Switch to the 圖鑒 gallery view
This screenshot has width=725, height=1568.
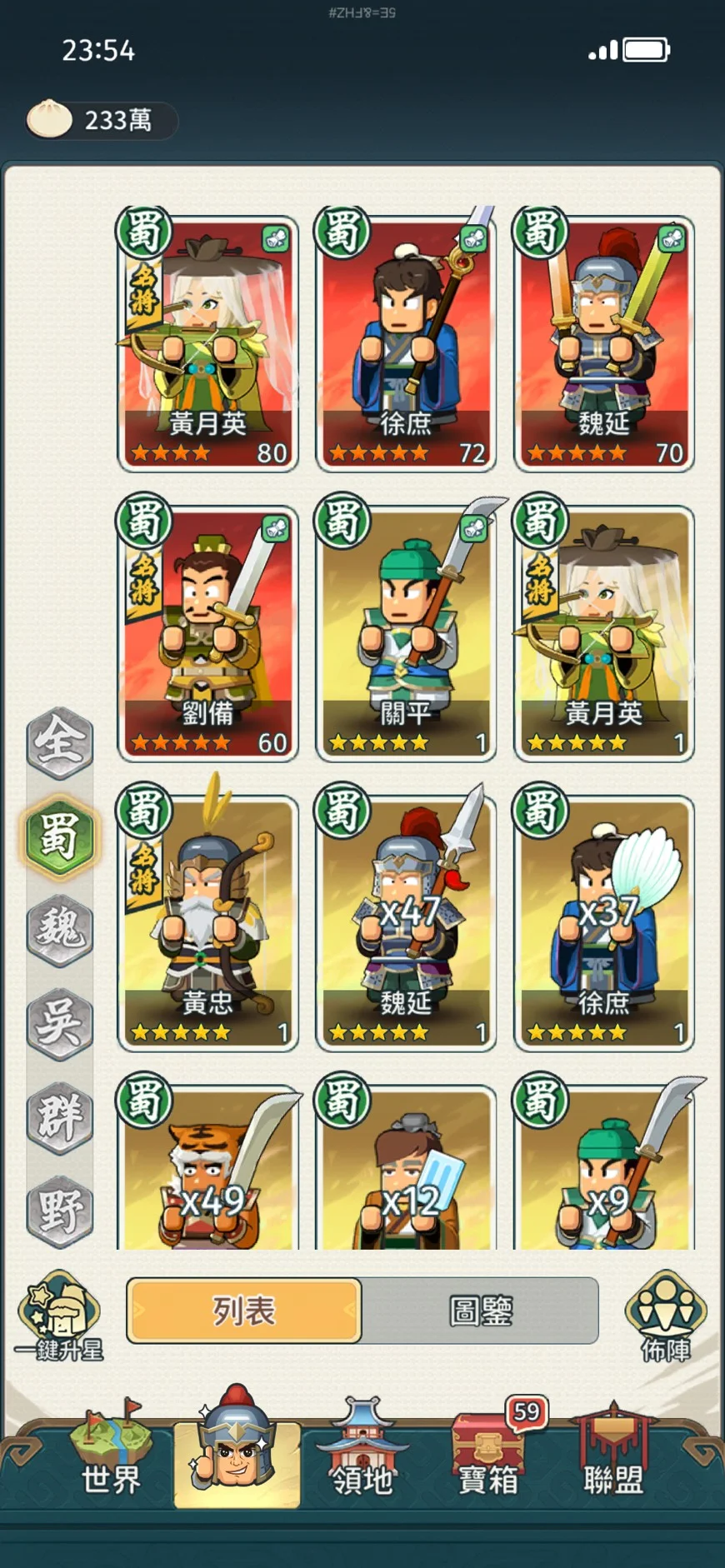click(481, 1311)
